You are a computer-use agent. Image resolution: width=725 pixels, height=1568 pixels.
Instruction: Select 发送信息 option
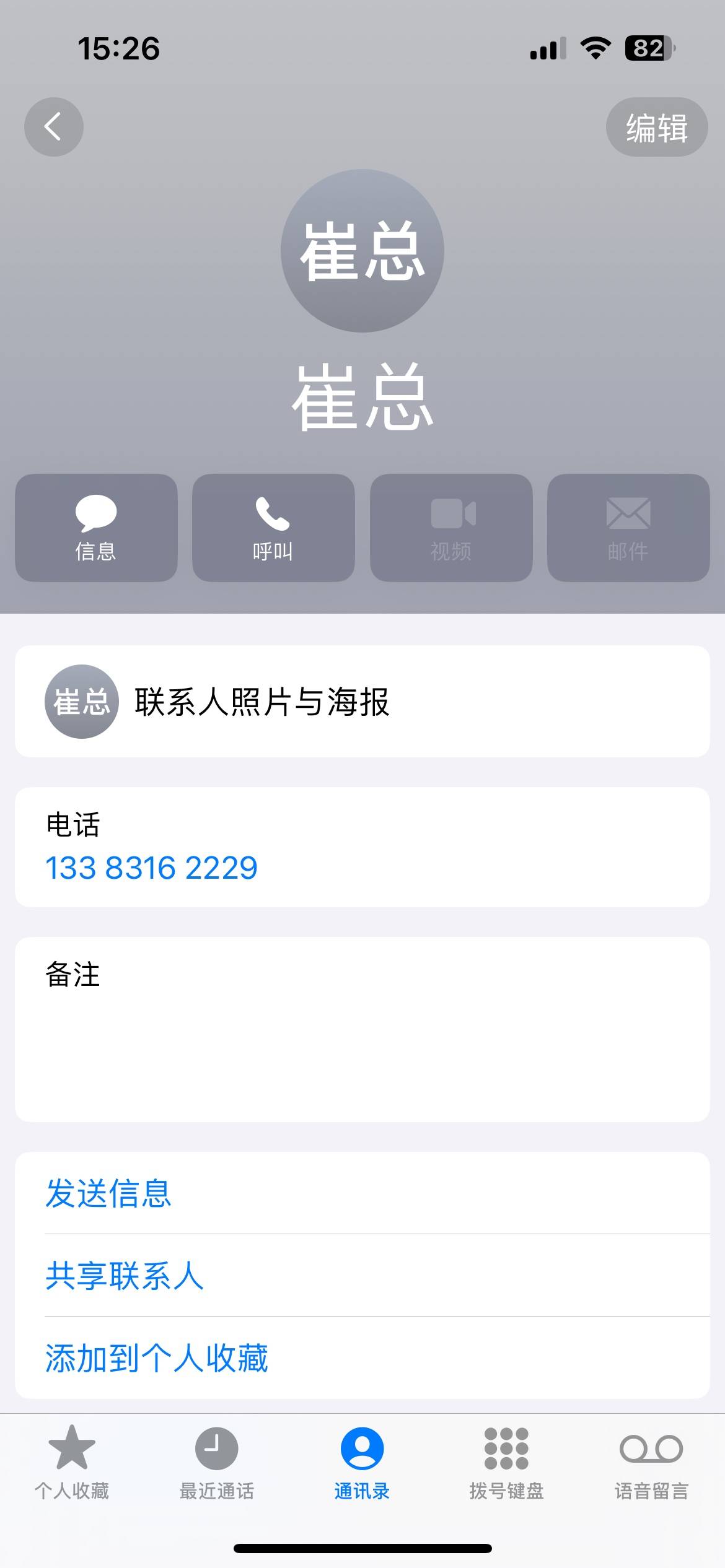(109, 1193)
